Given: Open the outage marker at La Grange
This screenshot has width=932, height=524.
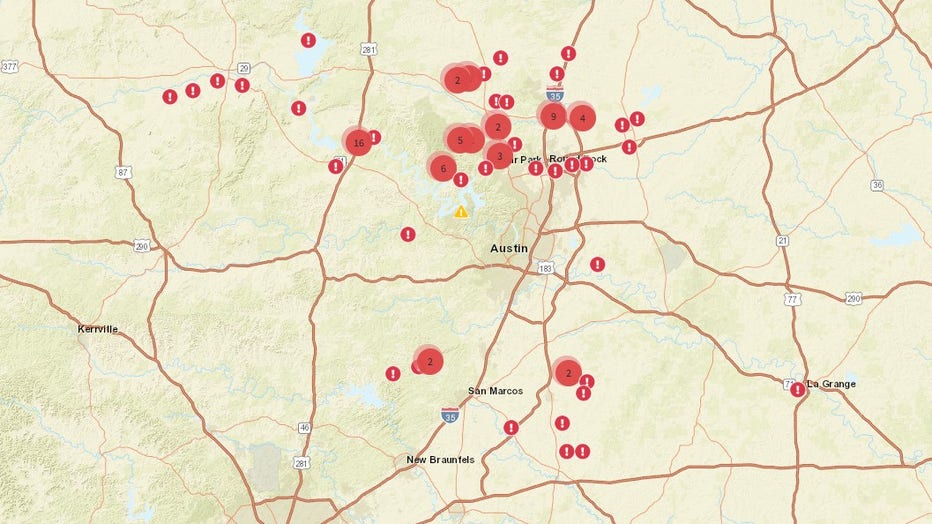Looking at the screenshot, I should pyautogui.click(x=797, y=390).
